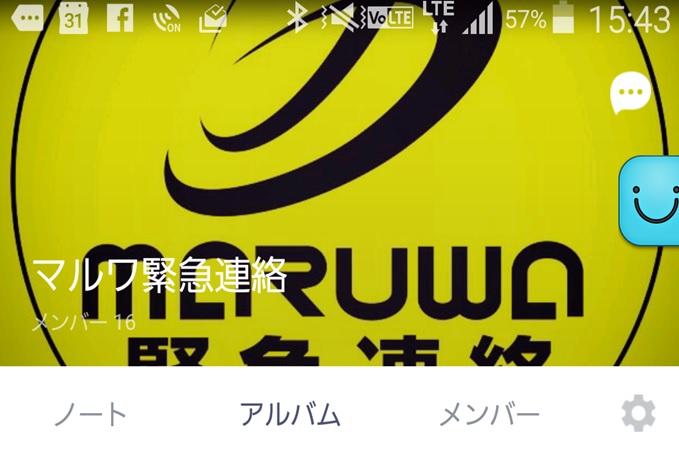Switch to the ノート tab
The height and width of the screenshot is (449, 679).
tap(91, 414)
